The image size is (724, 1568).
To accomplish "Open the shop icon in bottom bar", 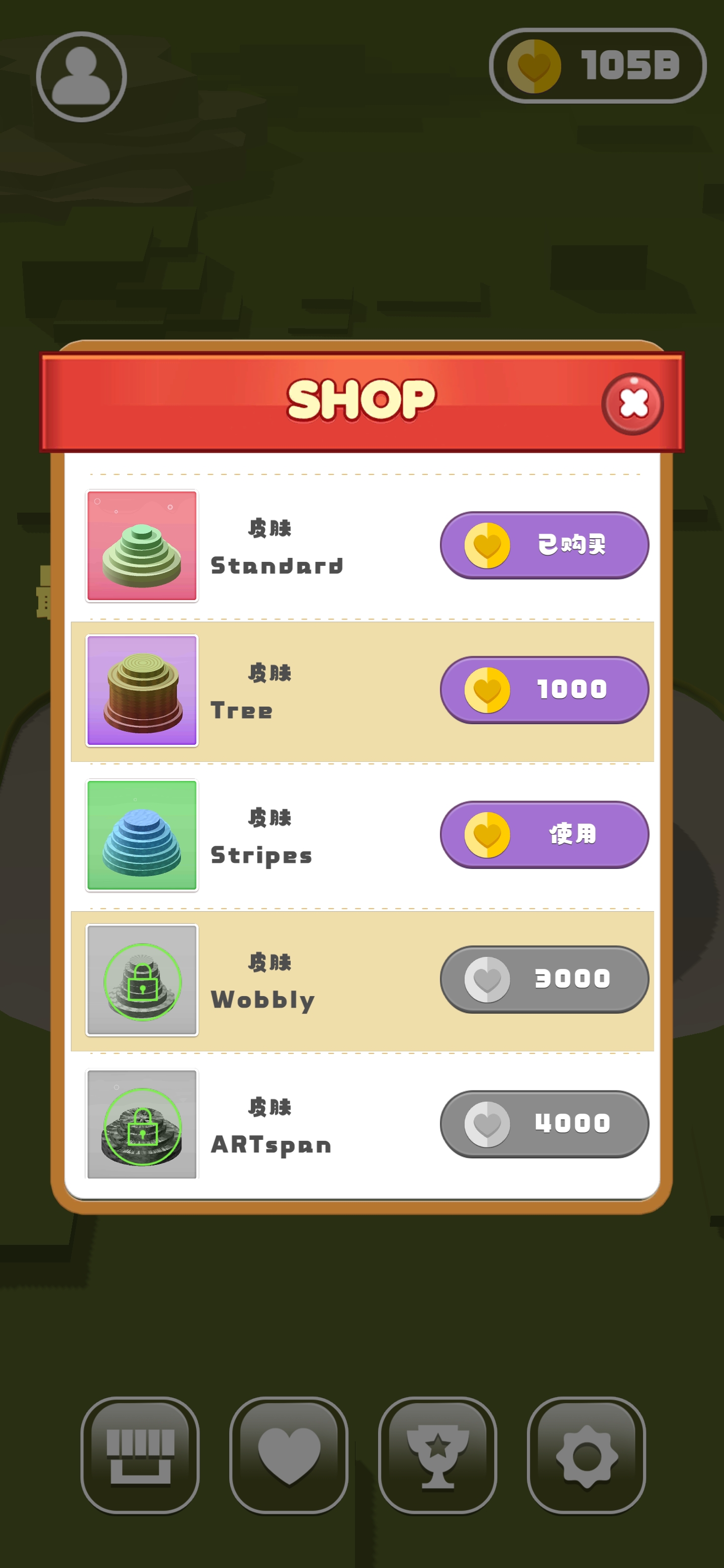I will [140, 1455].
